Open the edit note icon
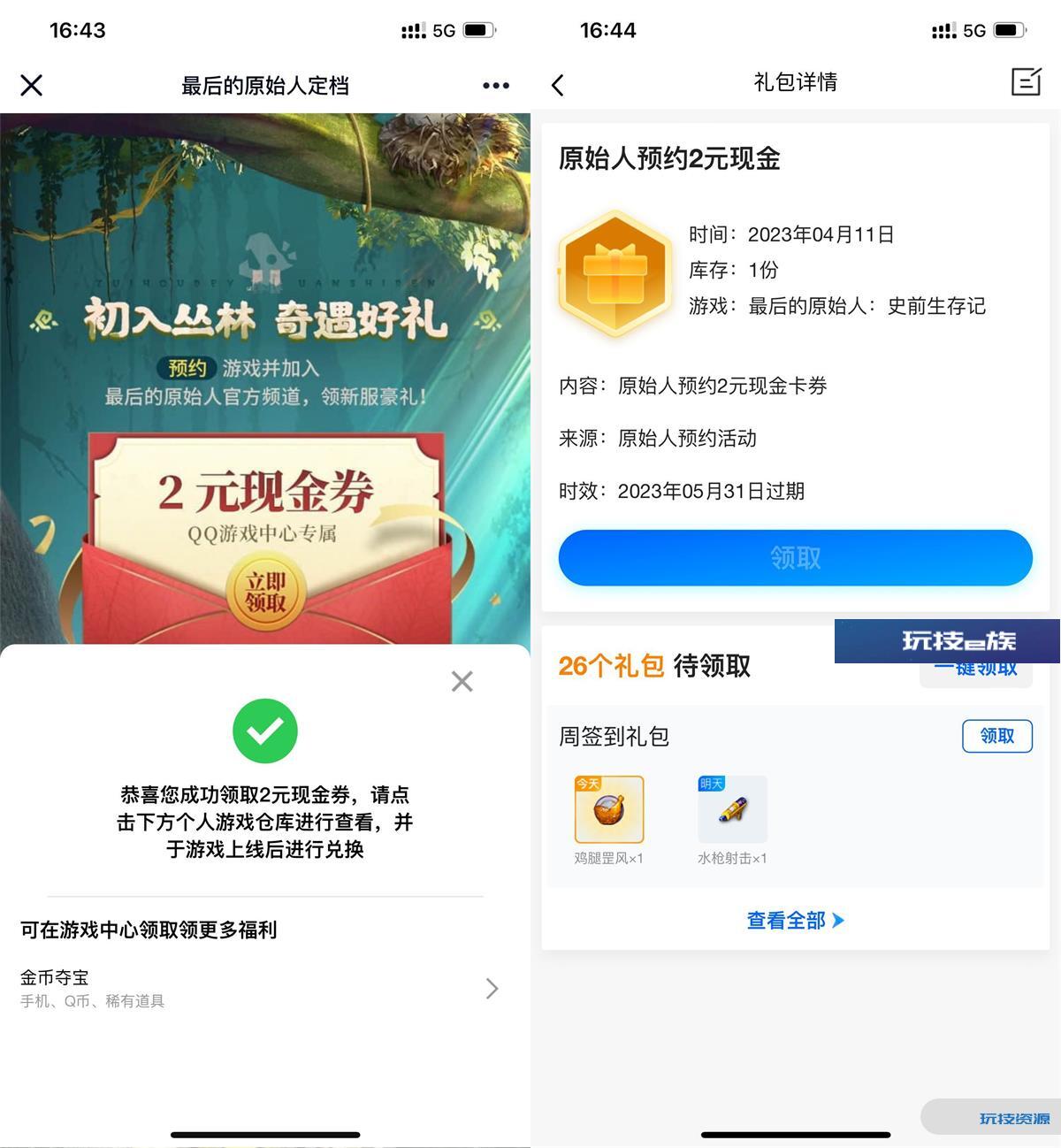 [x=1026, y=82]
